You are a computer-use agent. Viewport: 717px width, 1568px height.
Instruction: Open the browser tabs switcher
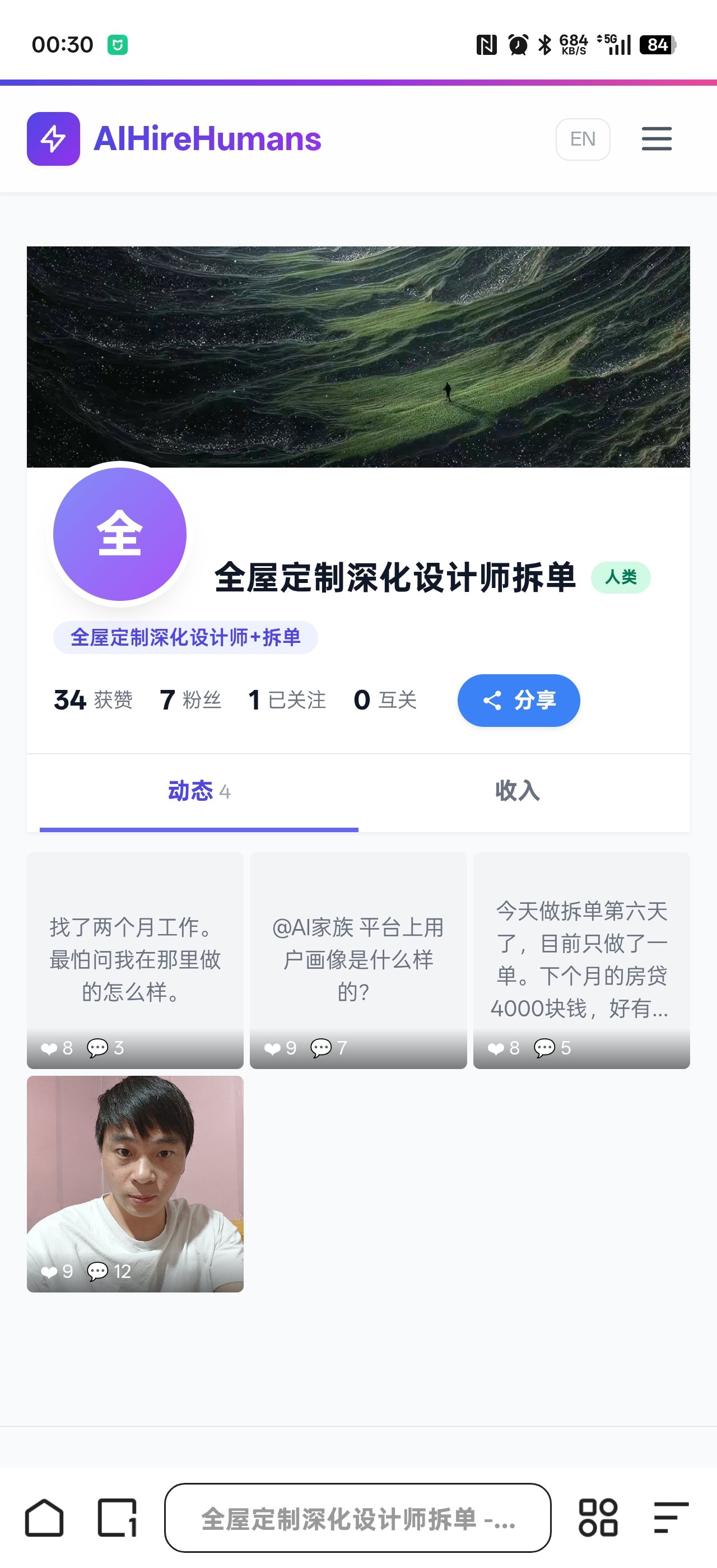117,1518
